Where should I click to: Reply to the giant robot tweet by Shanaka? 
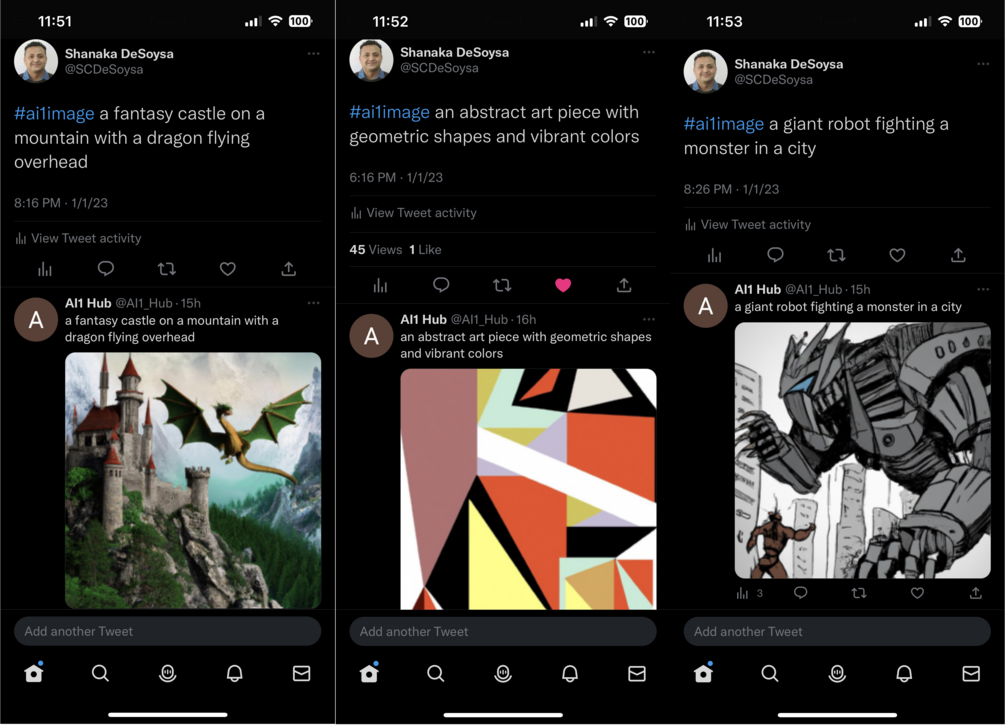[775, 255]
